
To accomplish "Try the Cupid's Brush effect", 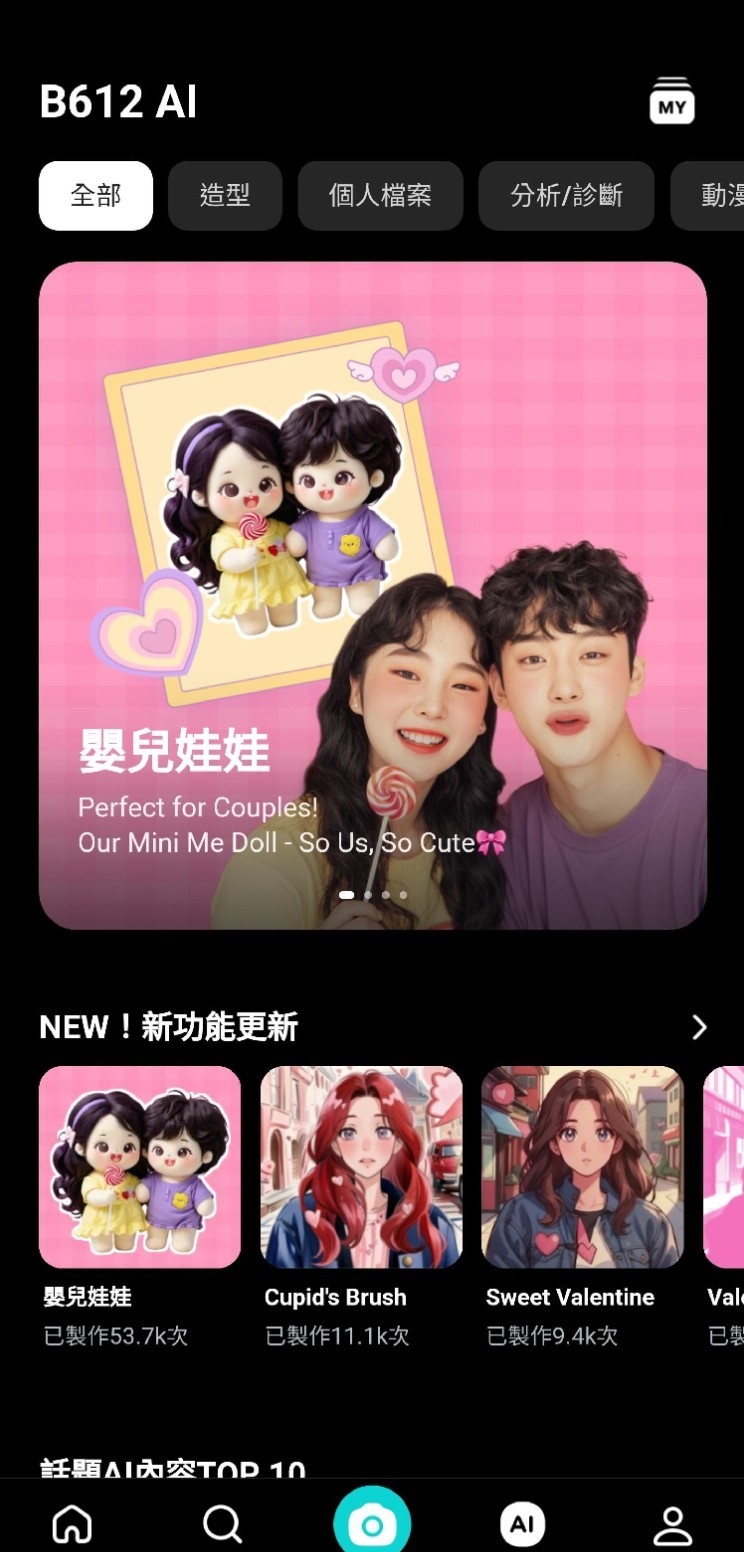I will [361, 1167].
